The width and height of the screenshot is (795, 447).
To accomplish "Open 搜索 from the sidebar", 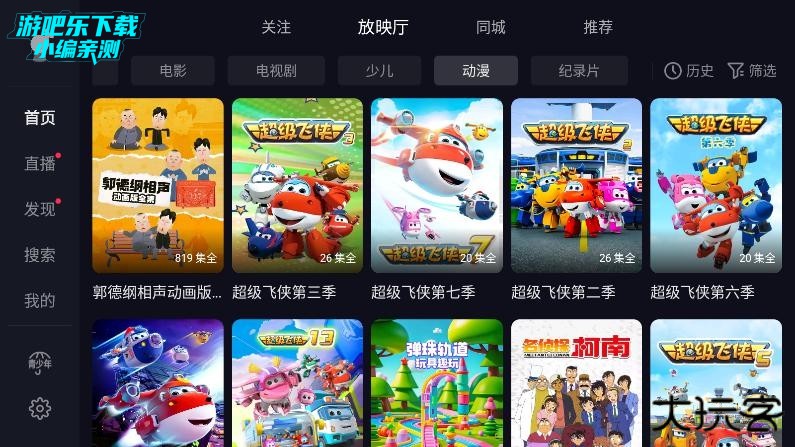I will [40, 255].
